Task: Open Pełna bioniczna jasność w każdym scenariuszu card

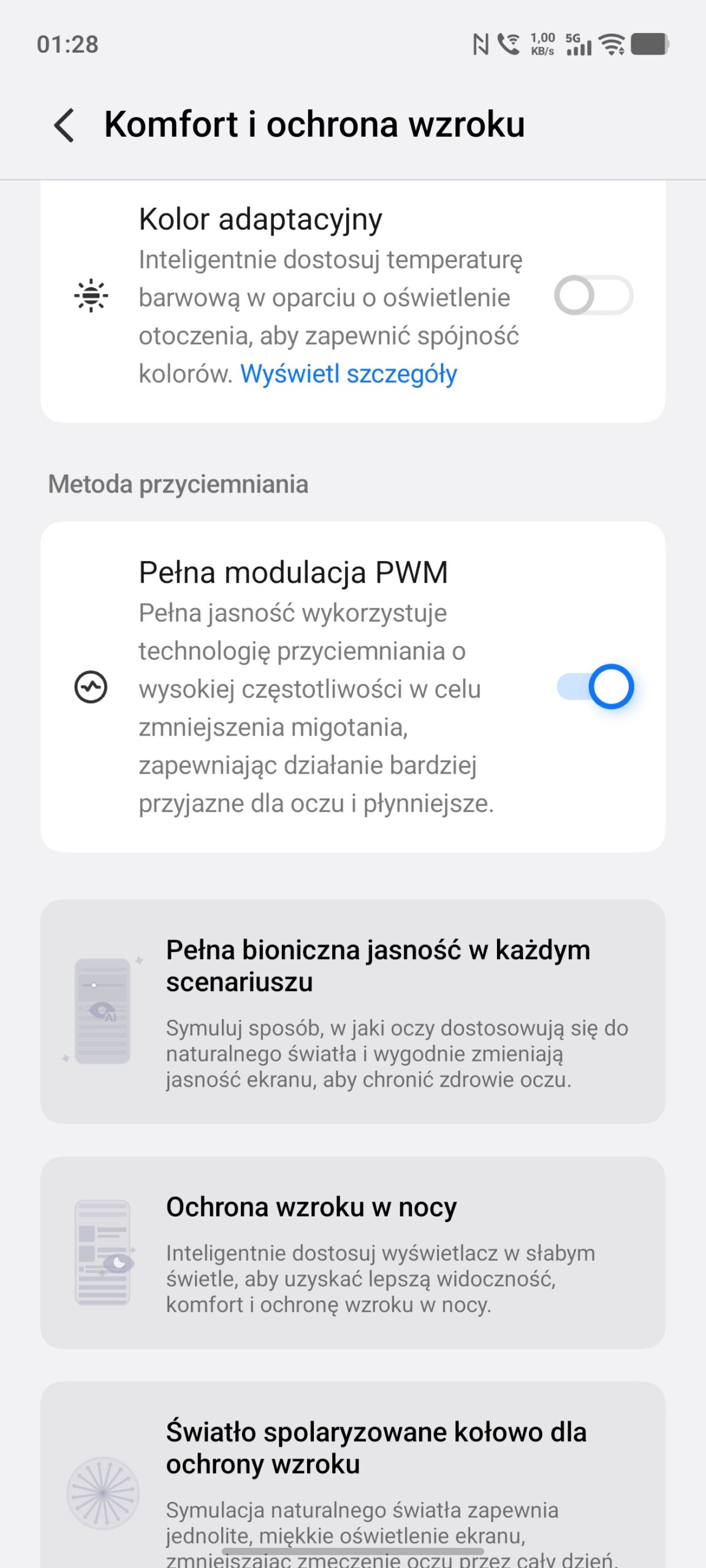Action: pos(353,1011)
